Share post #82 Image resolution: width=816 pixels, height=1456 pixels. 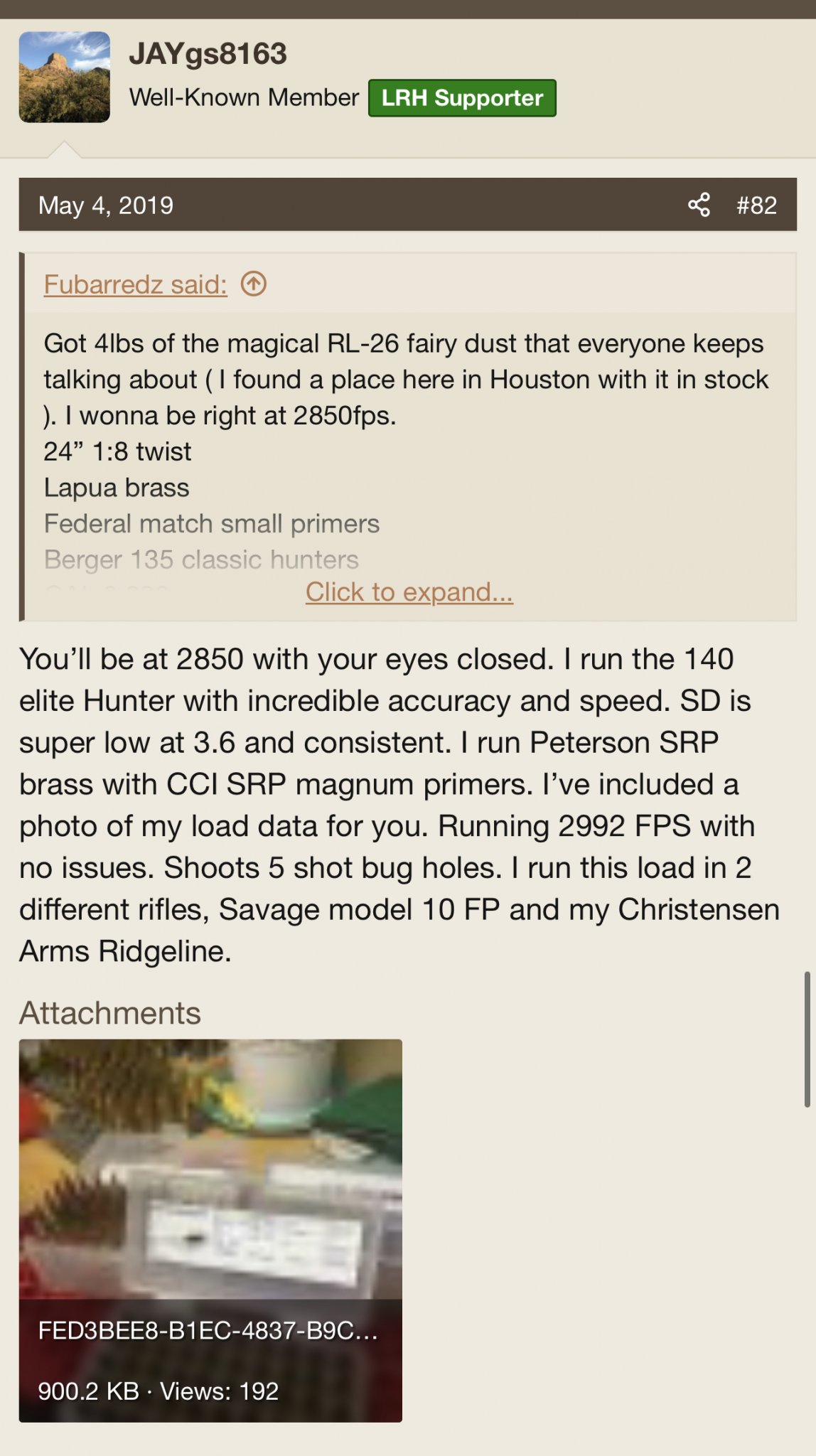click(699, 205)
